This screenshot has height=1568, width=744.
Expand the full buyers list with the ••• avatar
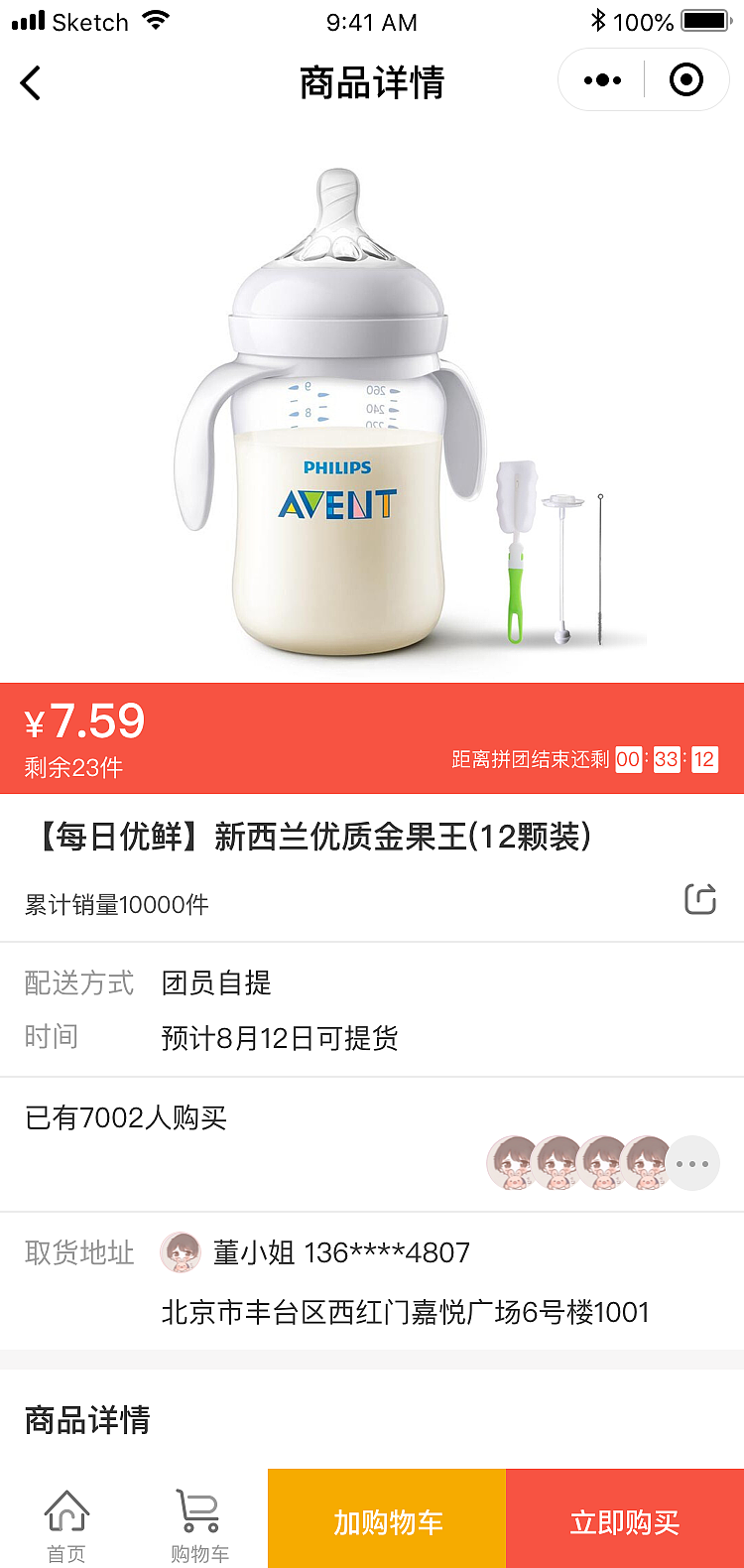coord(691,1163)
